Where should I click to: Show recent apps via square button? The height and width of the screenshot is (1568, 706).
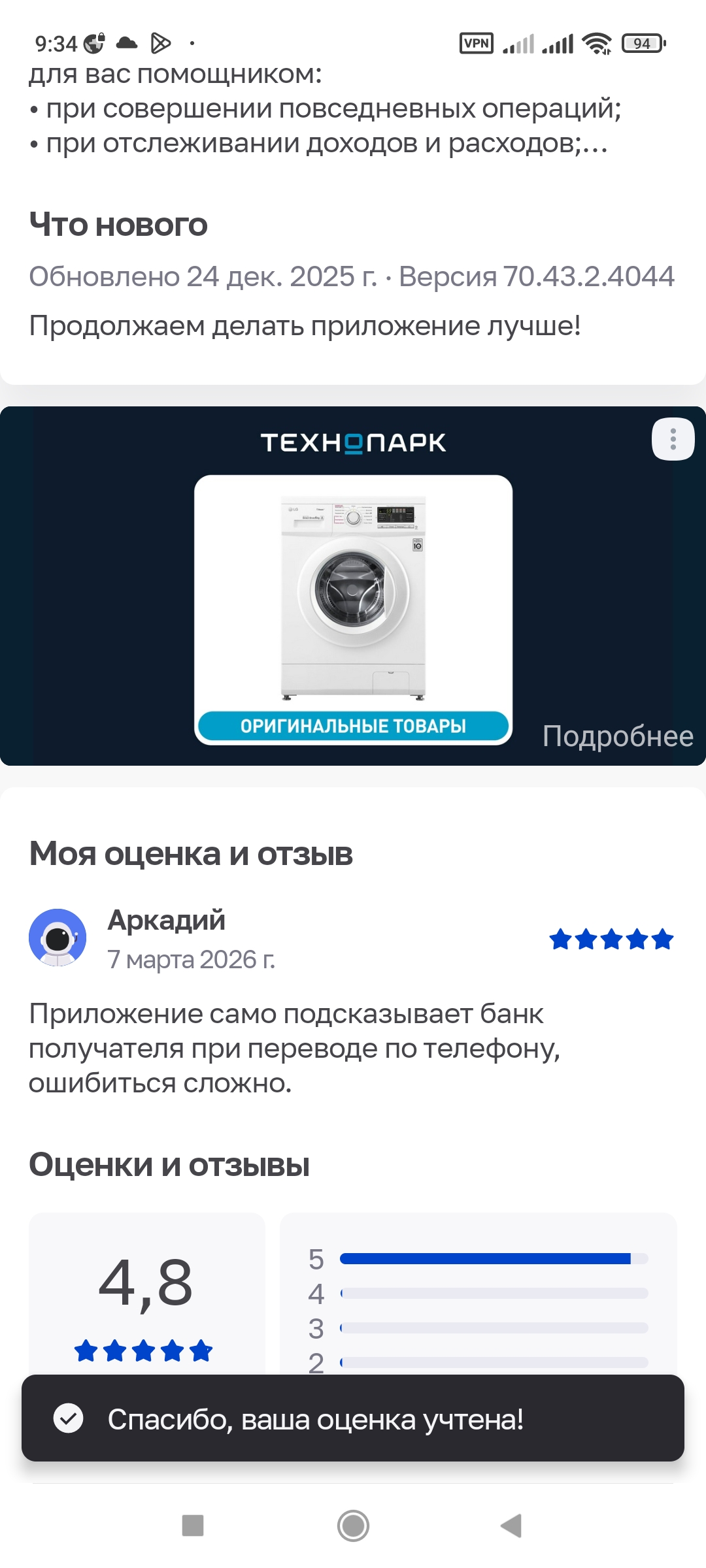click(x=193, y=1526)
